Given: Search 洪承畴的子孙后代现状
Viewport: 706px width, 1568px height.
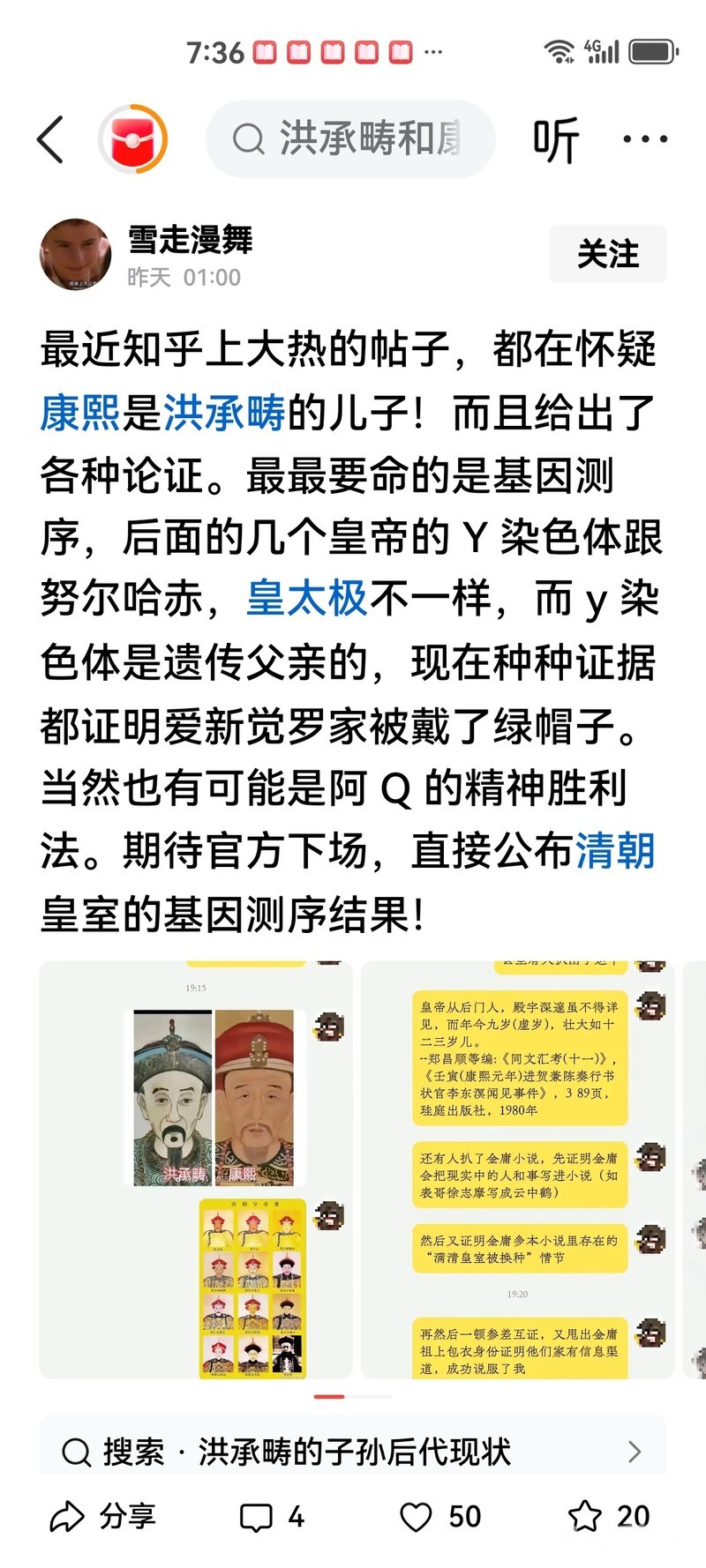Looking at the screenshot, I should point(353,1451).
